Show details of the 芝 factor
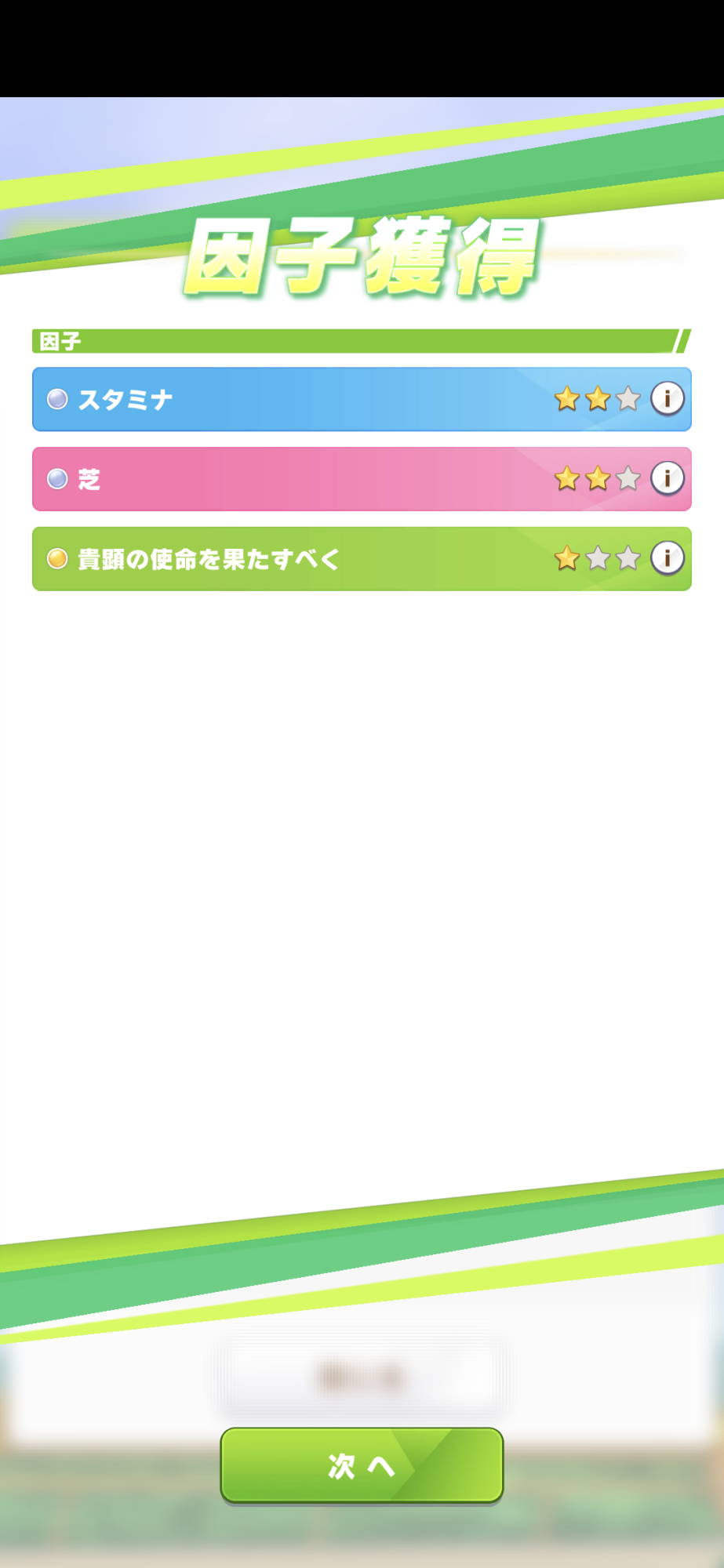The width and height of the screenshot is (724, 1568). [668, 478]
